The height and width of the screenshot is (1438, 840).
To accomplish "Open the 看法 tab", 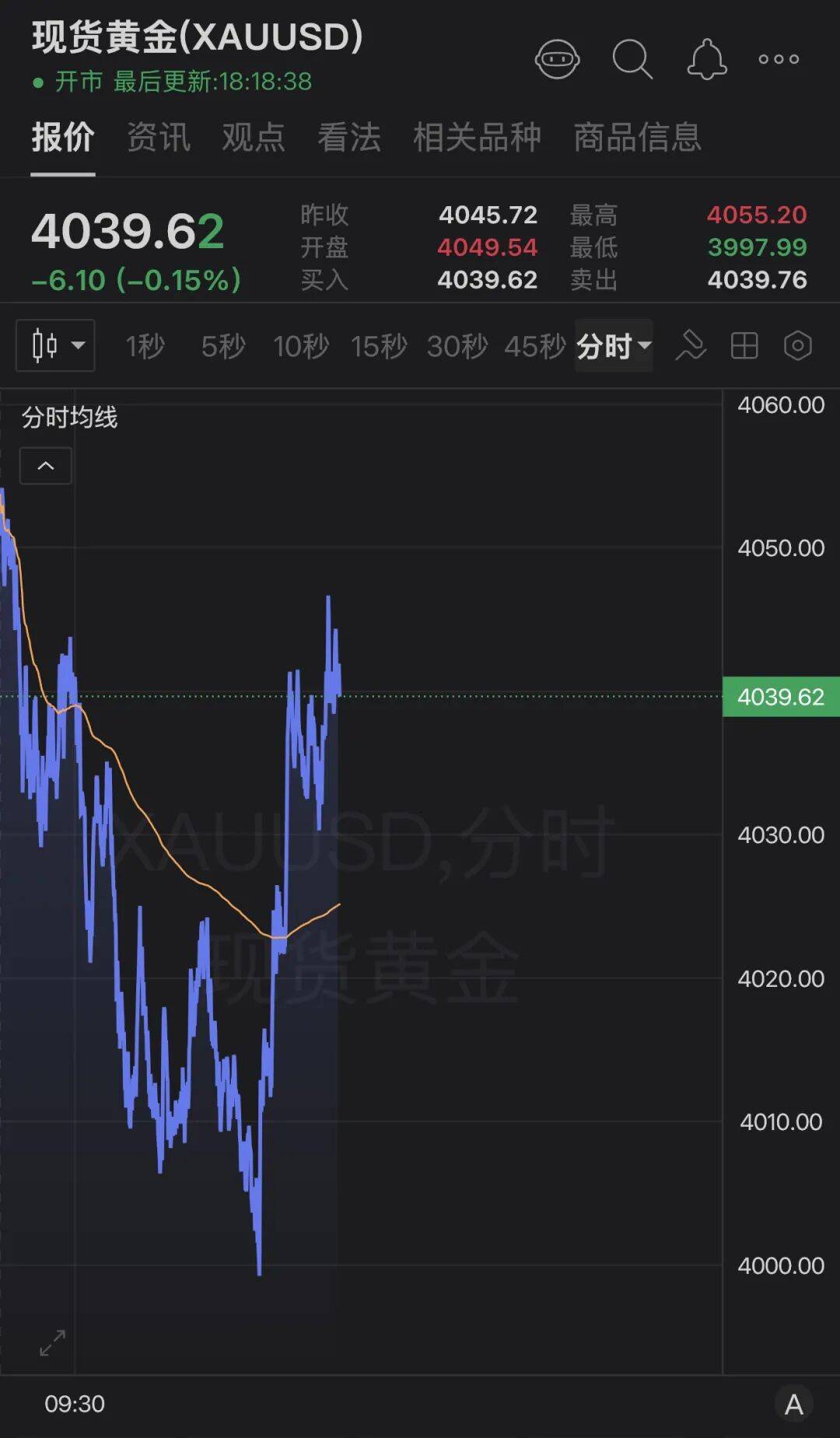I will tap(349, 138).
